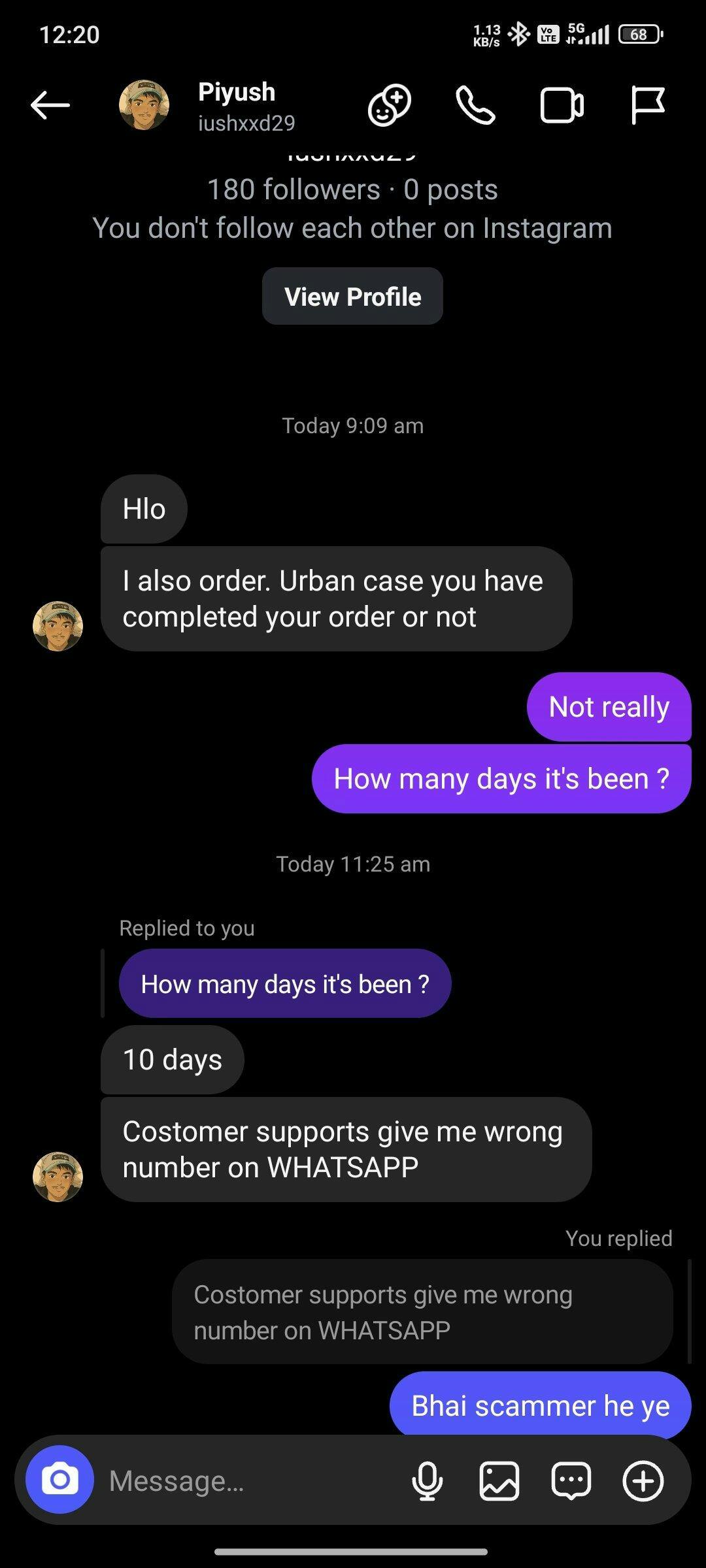Start a video call with Piyush
This screenshot has width=706, height=1568.
point(562,105)
